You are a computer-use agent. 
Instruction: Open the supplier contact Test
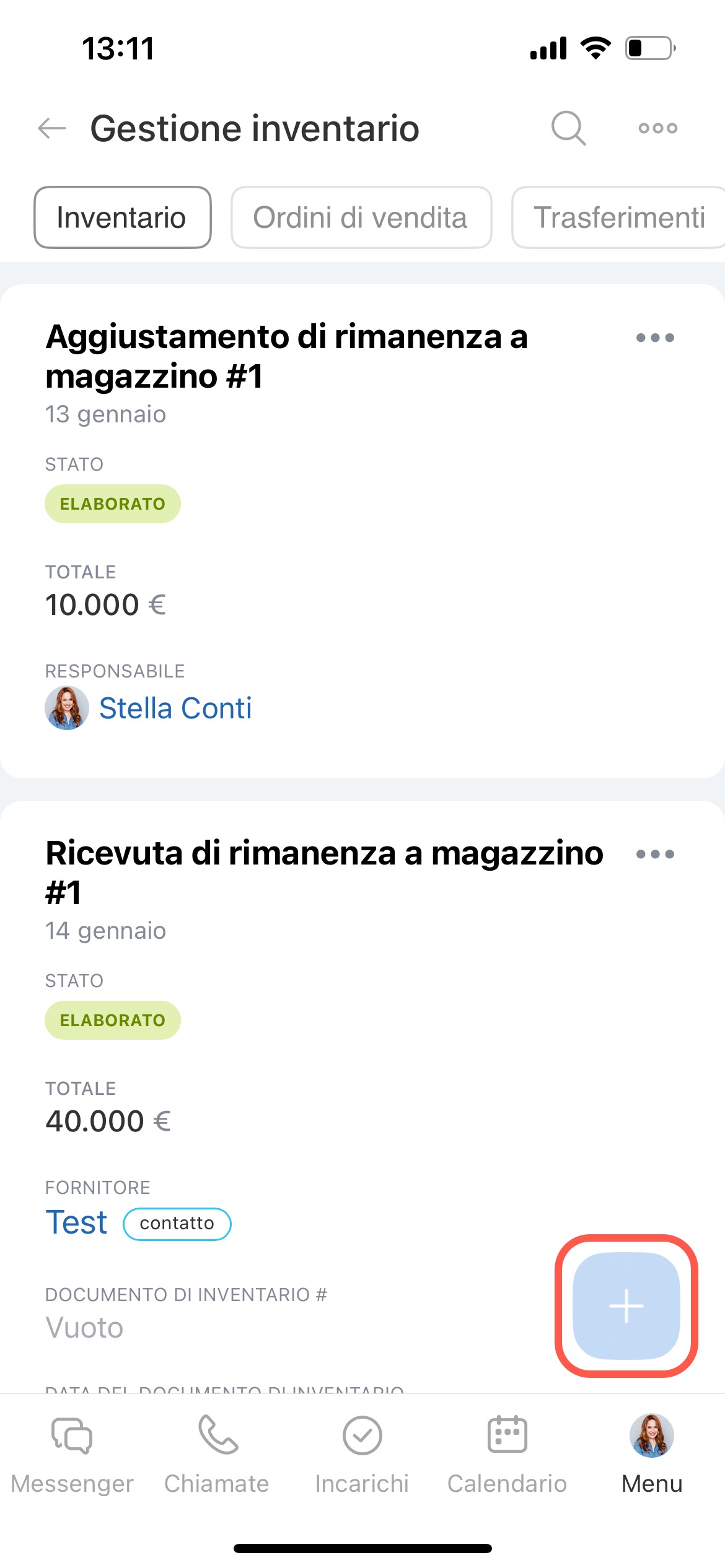[76, 1223]
